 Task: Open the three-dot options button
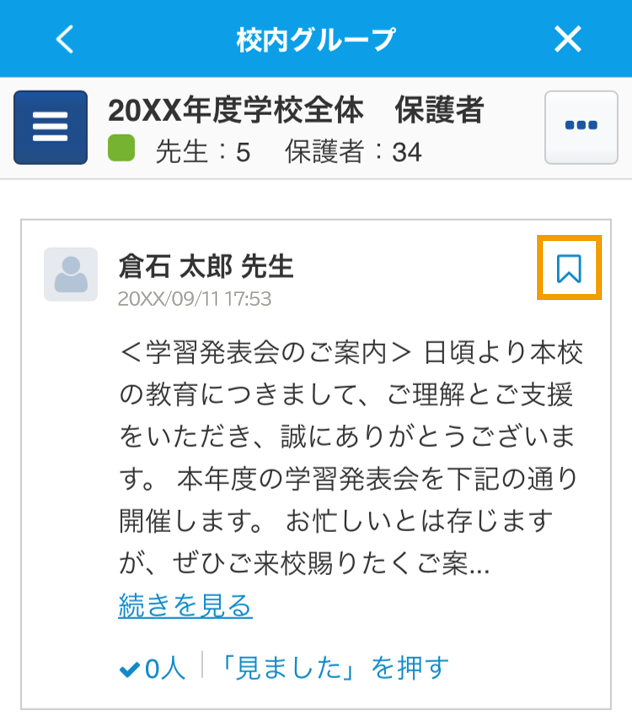pyautogui.click(x=580, y=127)
